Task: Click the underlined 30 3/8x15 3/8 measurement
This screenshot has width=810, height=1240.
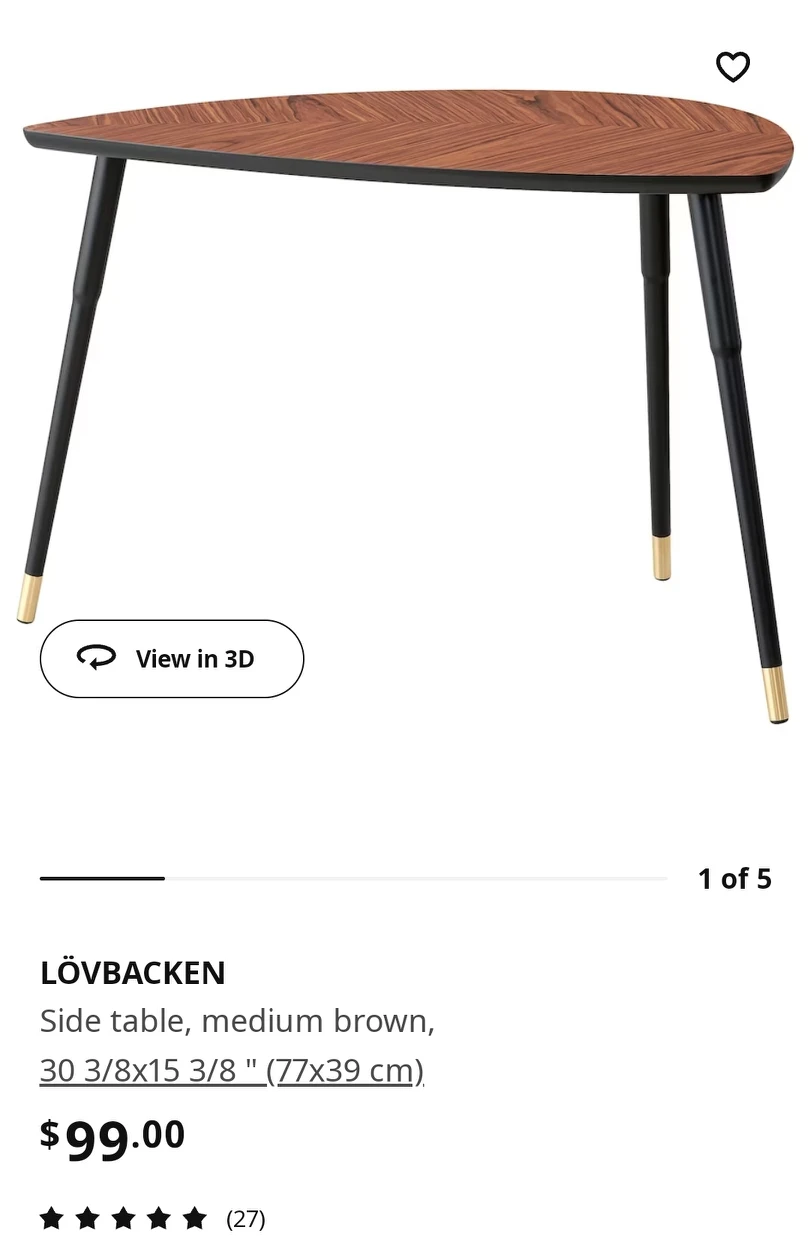Action: pyautogui.click(x=145, y=1069)
